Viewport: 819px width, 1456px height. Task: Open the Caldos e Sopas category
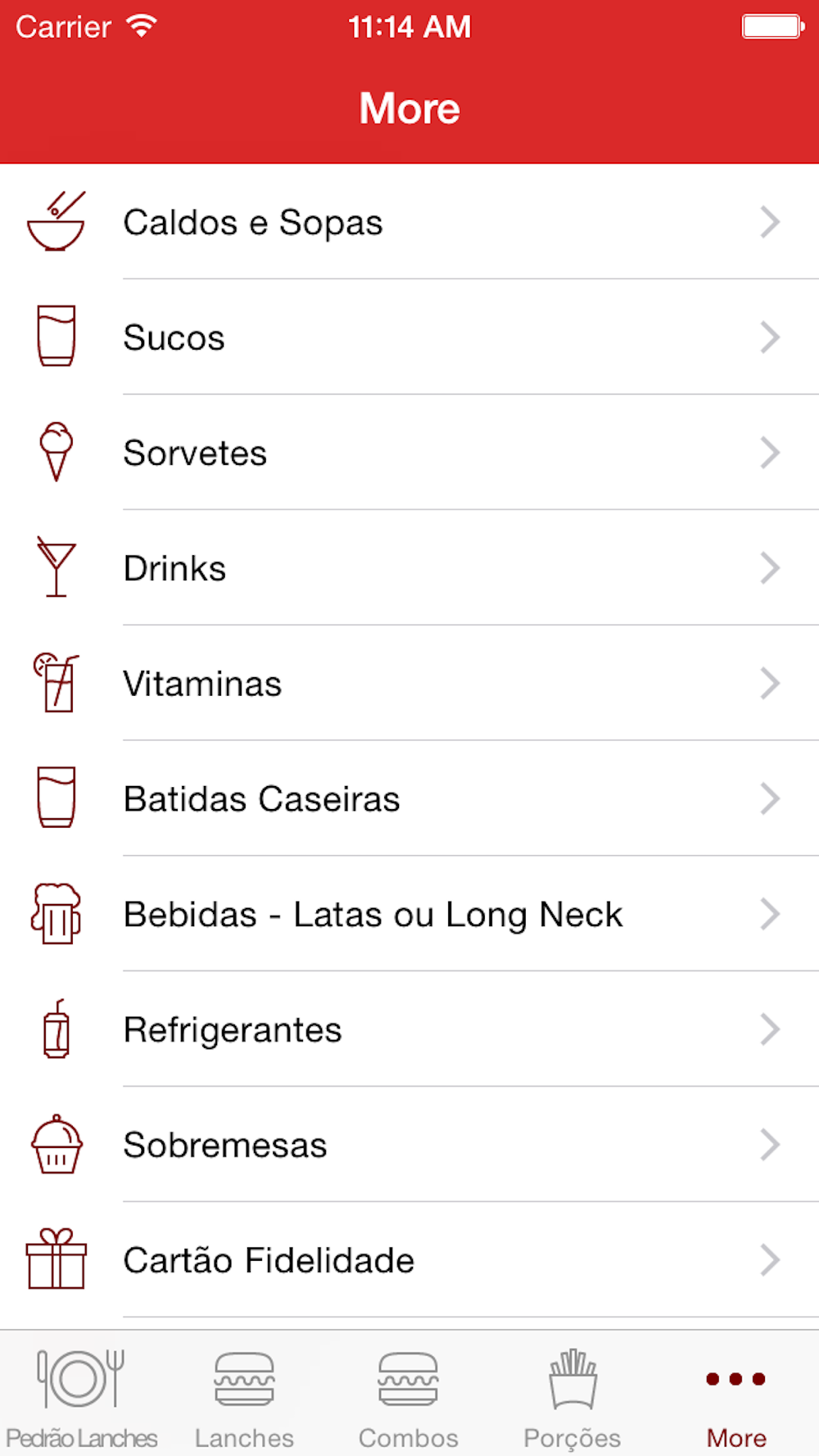pos(409,222)
